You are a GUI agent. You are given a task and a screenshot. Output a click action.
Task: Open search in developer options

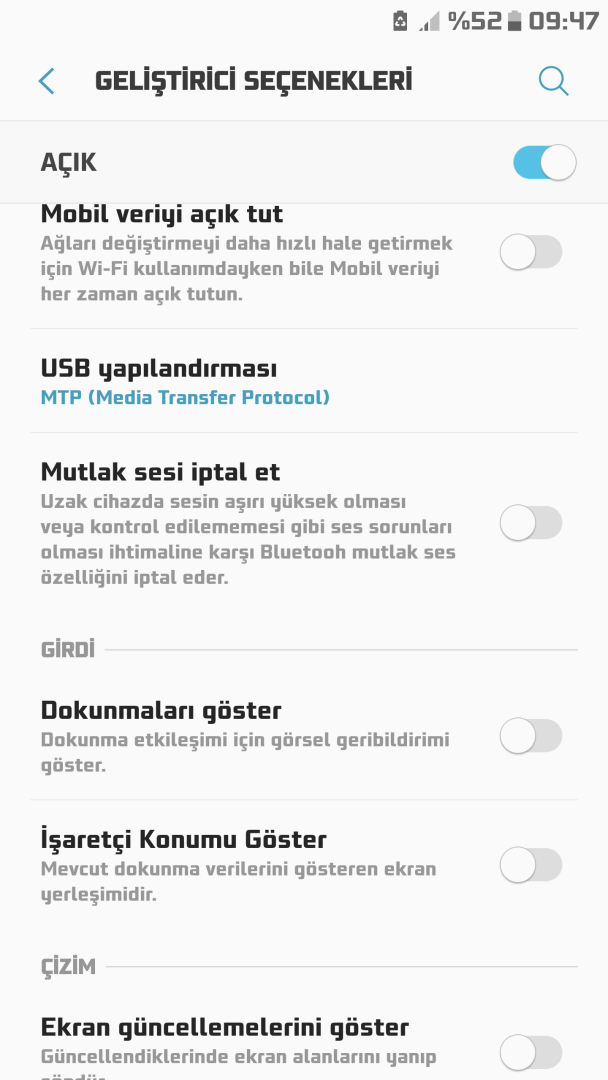tap(553, 81)
